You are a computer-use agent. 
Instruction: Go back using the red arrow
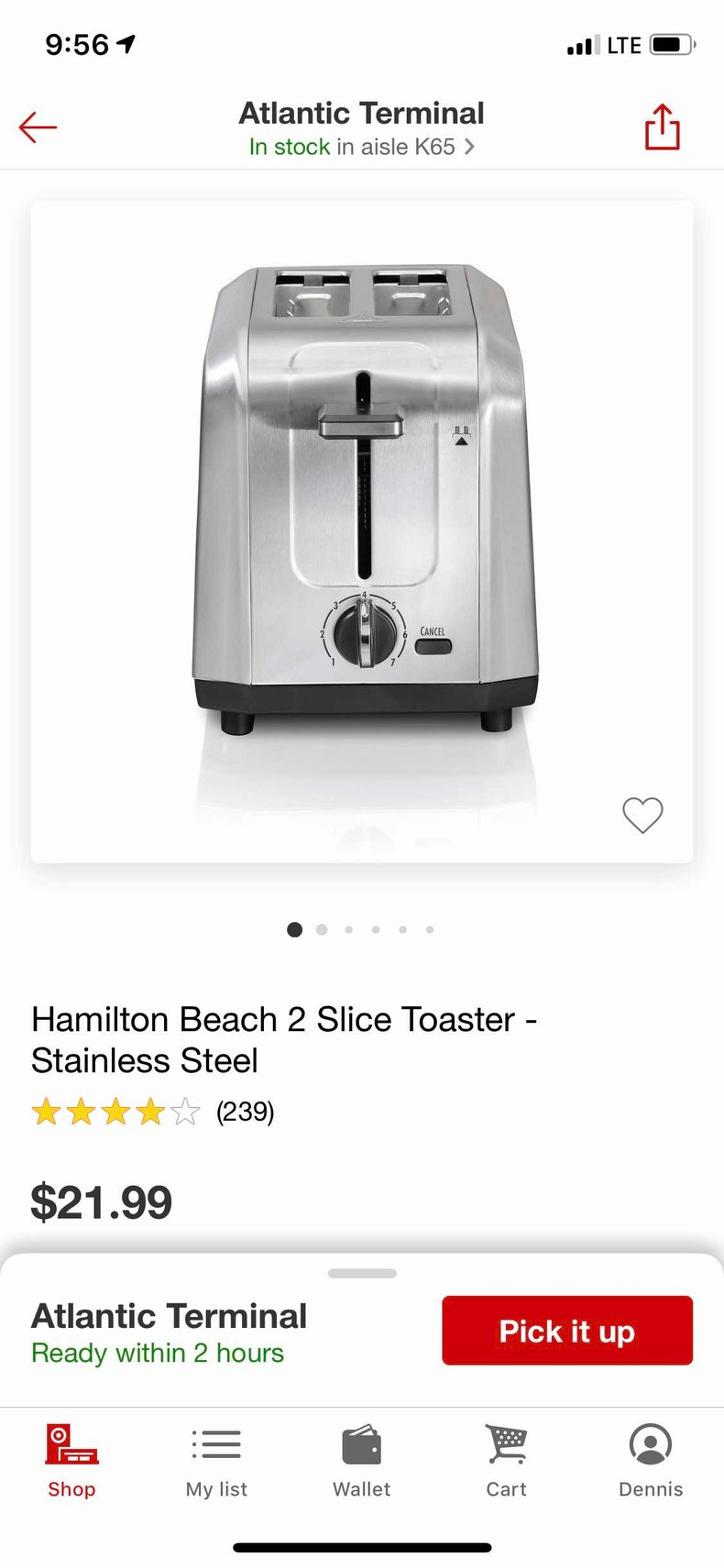[38, 127]
